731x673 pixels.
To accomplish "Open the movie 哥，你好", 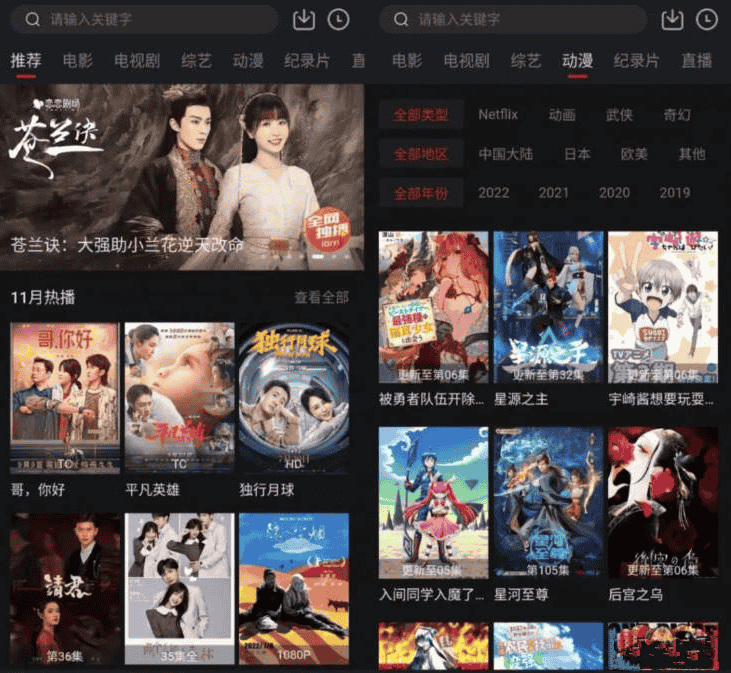I will pyautogui.click(x=64, y=397).
